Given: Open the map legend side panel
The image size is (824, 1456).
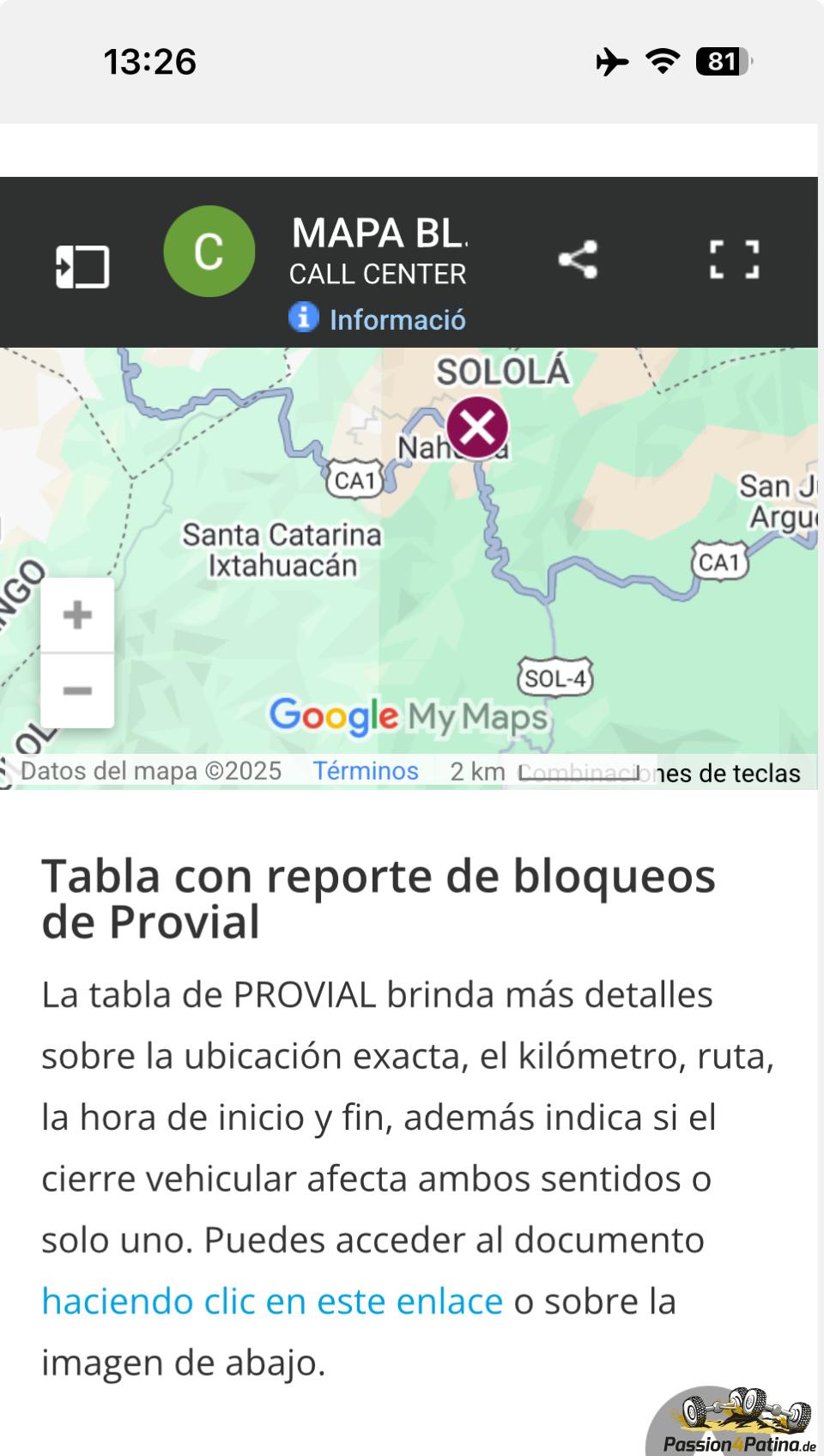Looking at the screenshot, I should (82, 266).
